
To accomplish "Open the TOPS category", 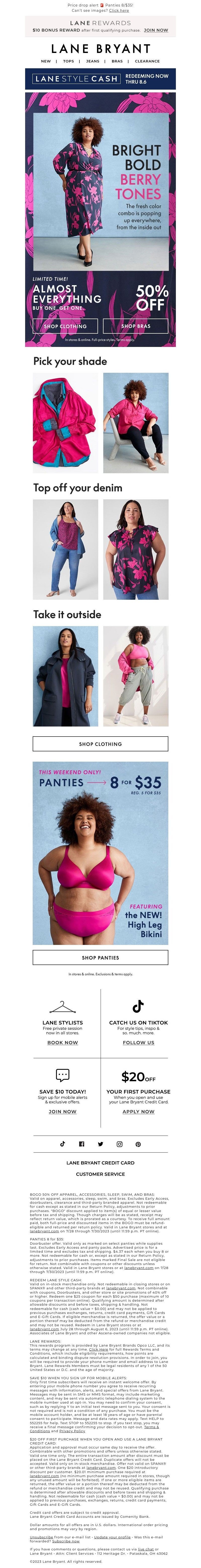I will click(x=69, y=61).
